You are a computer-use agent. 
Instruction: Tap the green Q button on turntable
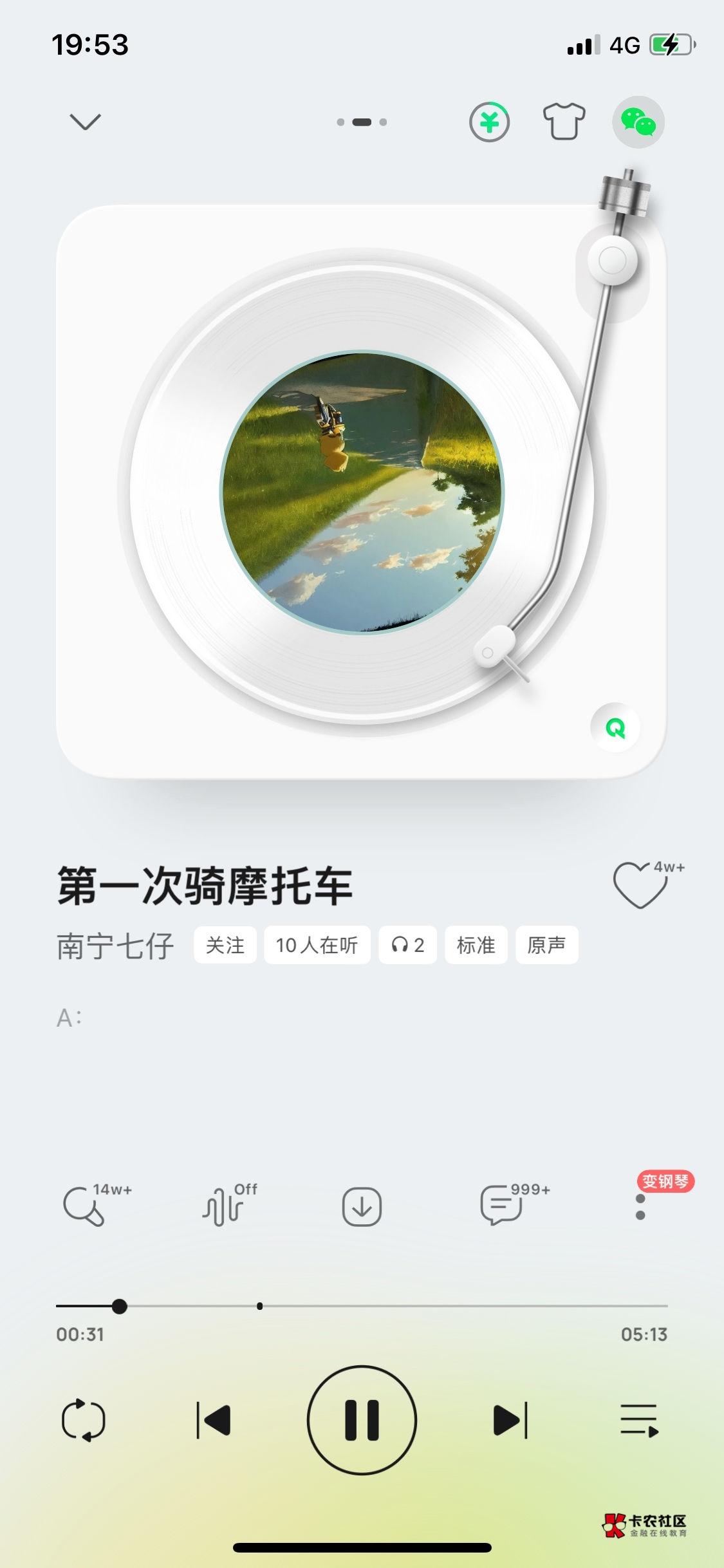pos(615,727)
